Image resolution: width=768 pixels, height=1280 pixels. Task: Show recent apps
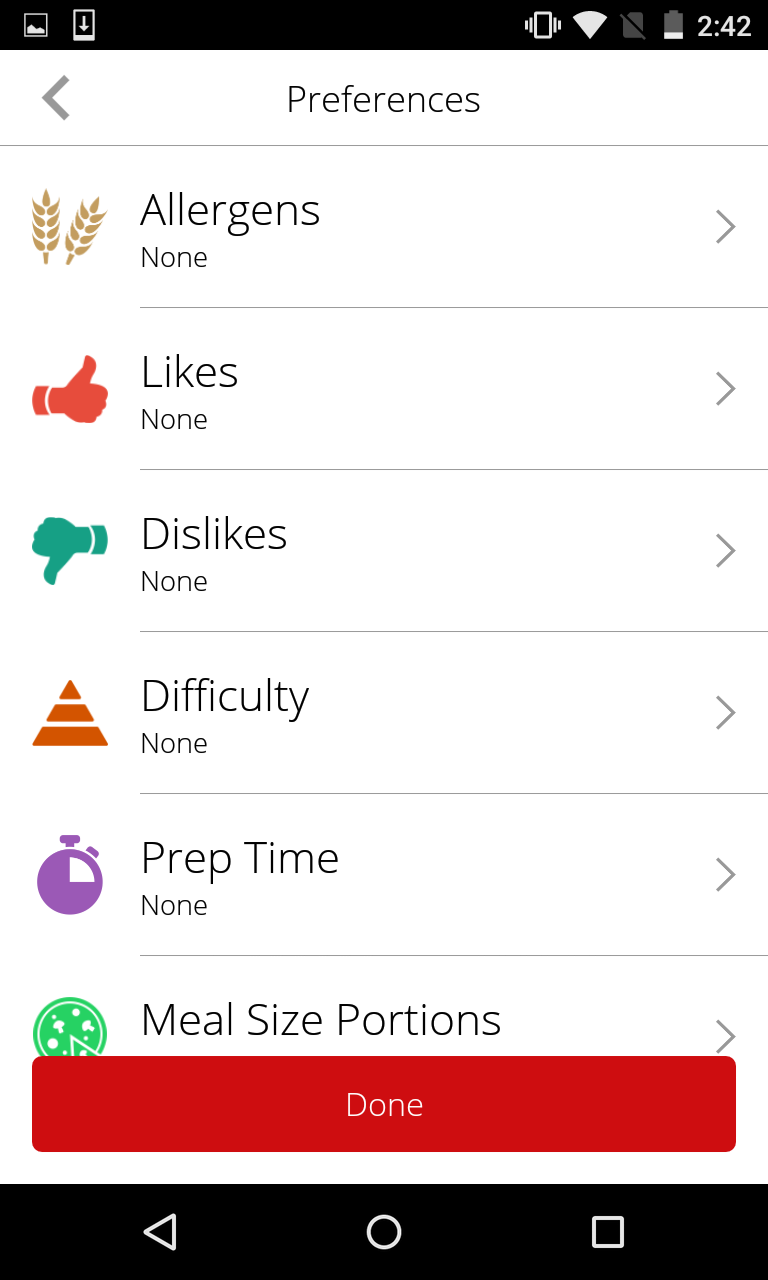(607, 1232)
